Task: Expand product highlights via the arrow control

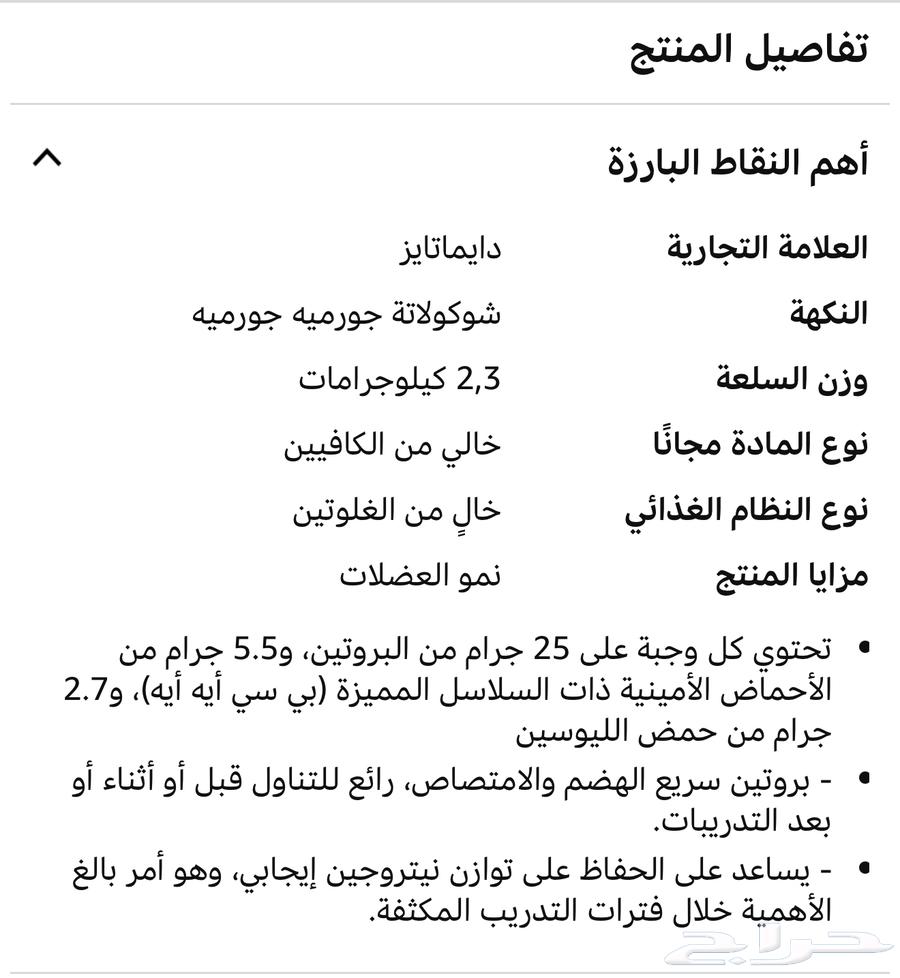Action: 48,156
